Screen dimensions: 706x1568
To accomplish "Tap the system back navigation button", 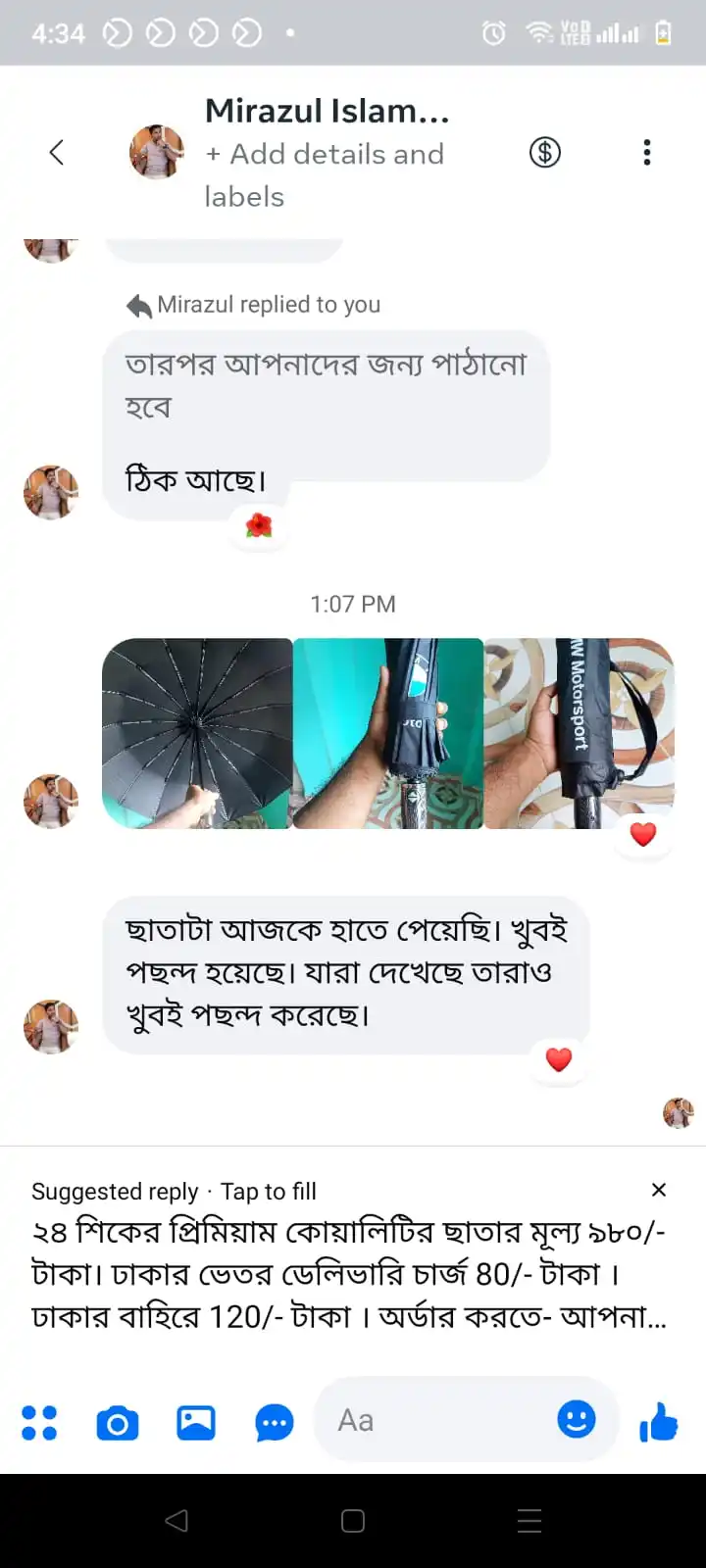I will [x=176, y=1520].
